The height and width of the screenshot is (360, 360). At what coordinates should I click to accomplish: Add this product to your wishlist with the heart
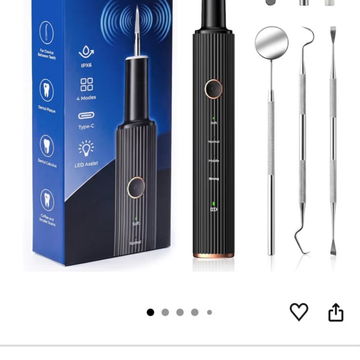299,312
